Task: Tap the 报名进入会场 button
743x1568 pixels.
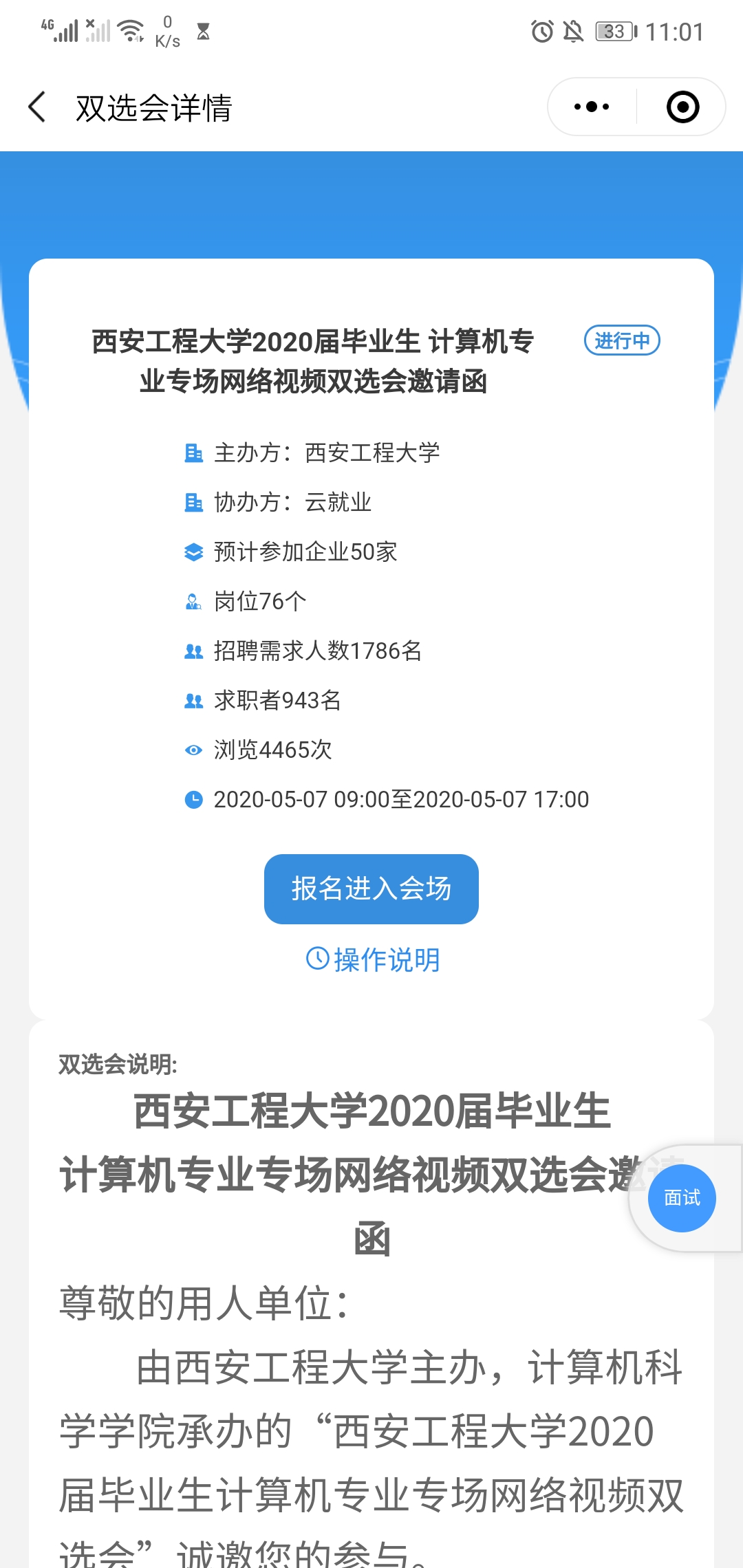Action: [371, 889]
